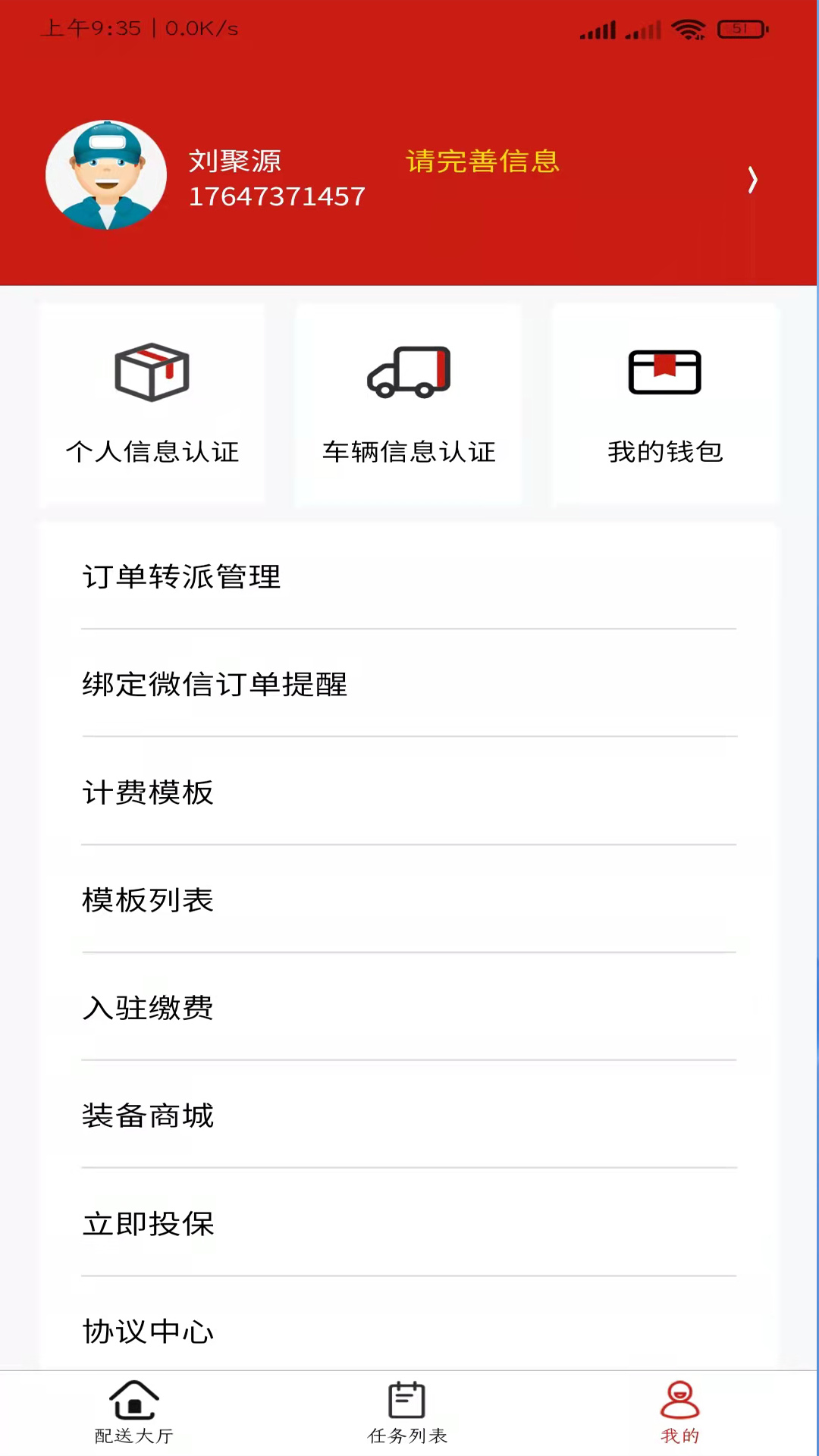Image resolution: width=819 pixels, height=1456 pixels.
Task: Tap the courier avatar picture
Action: [106, 175]
